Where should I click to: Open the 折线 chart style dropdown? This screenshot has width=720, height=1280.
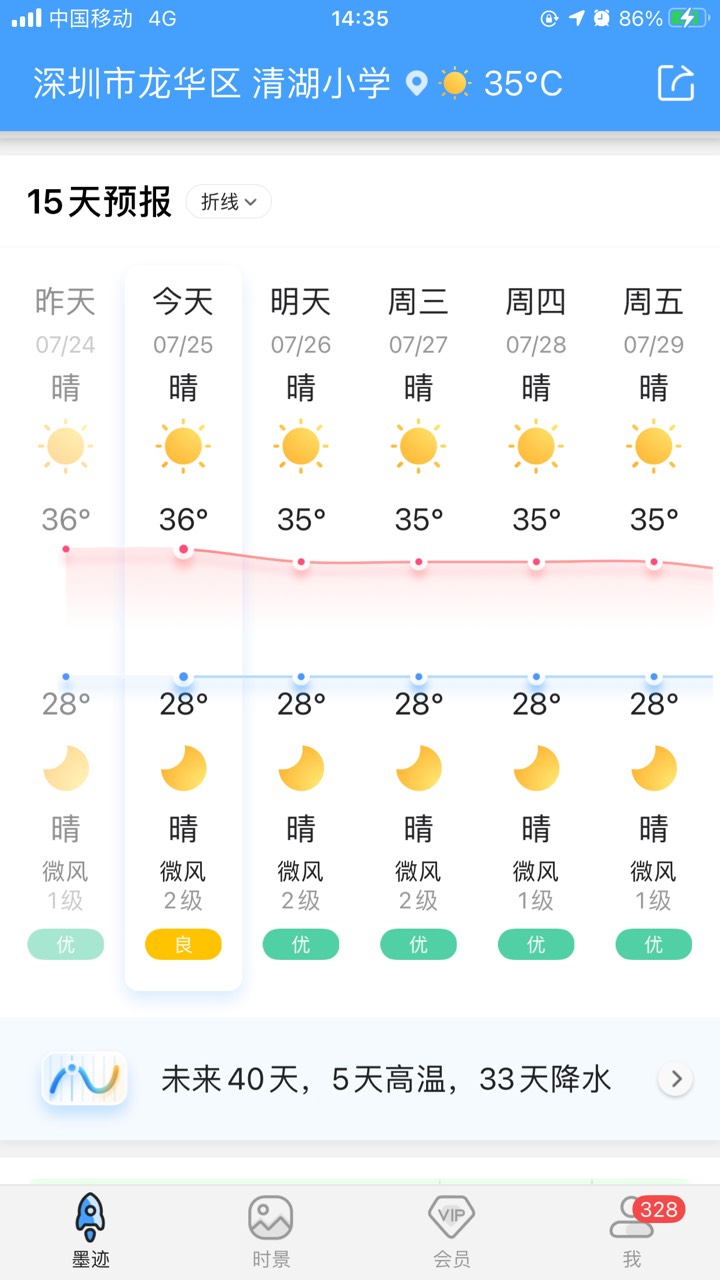click(x=229, y=202)
